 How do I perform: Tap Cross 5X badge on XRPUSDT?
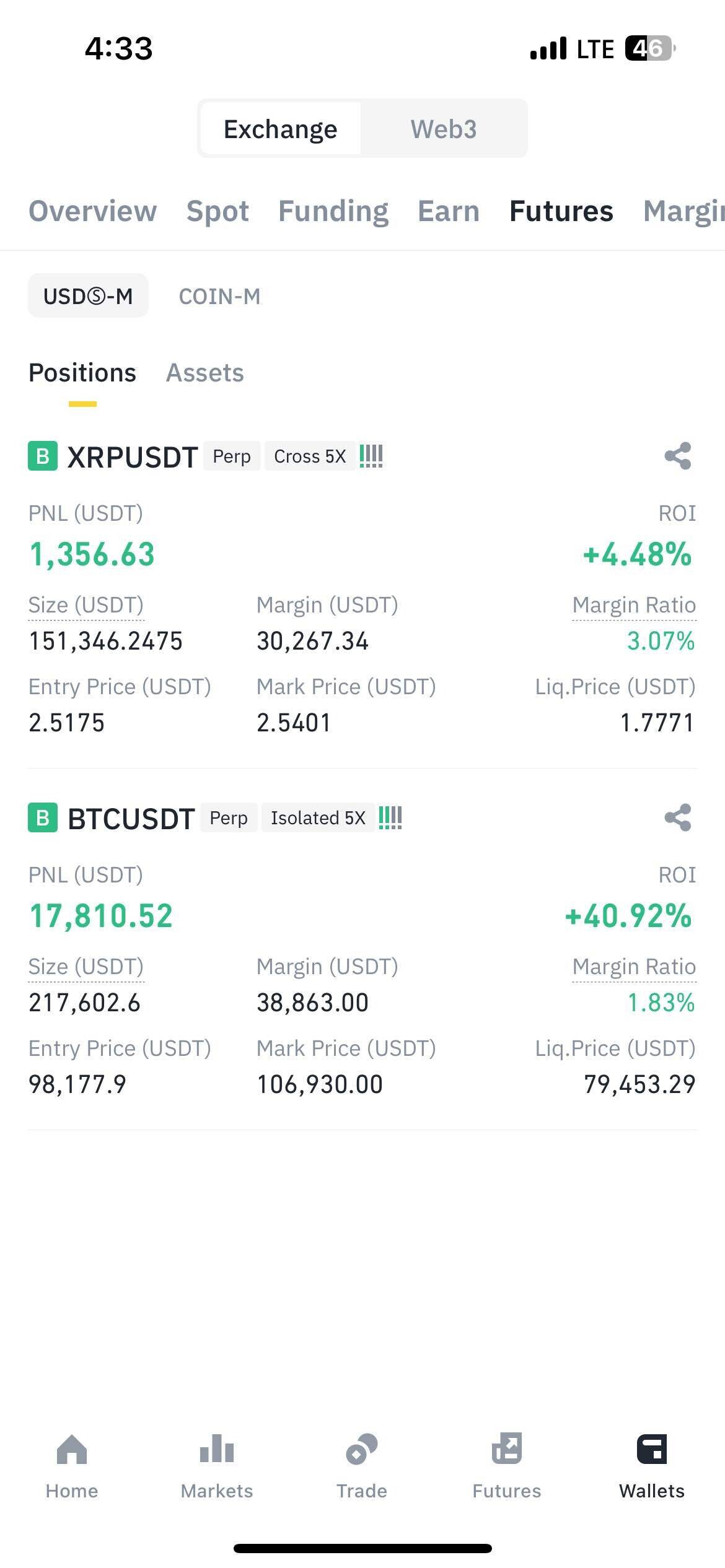[310, 456]
